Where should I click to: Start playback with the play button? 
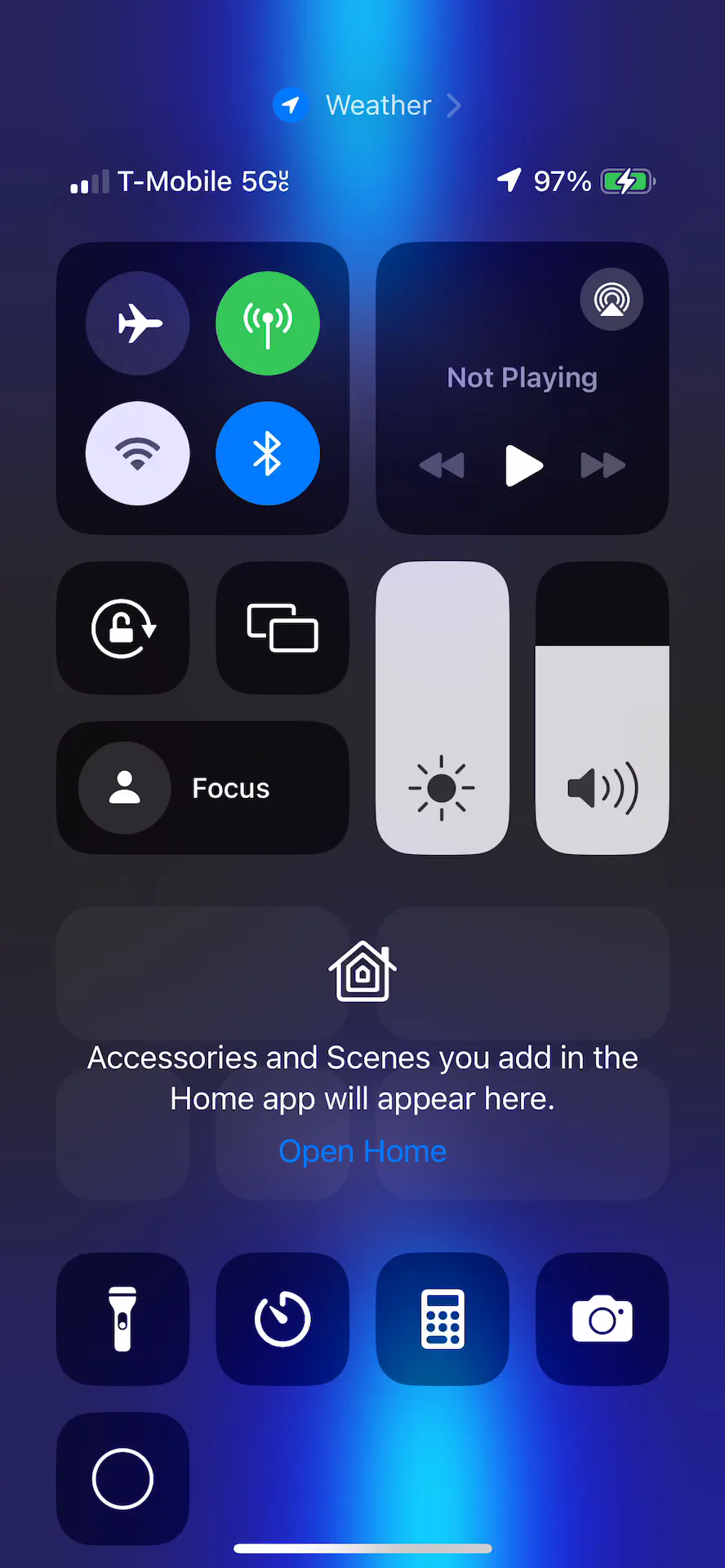[523, 465]
